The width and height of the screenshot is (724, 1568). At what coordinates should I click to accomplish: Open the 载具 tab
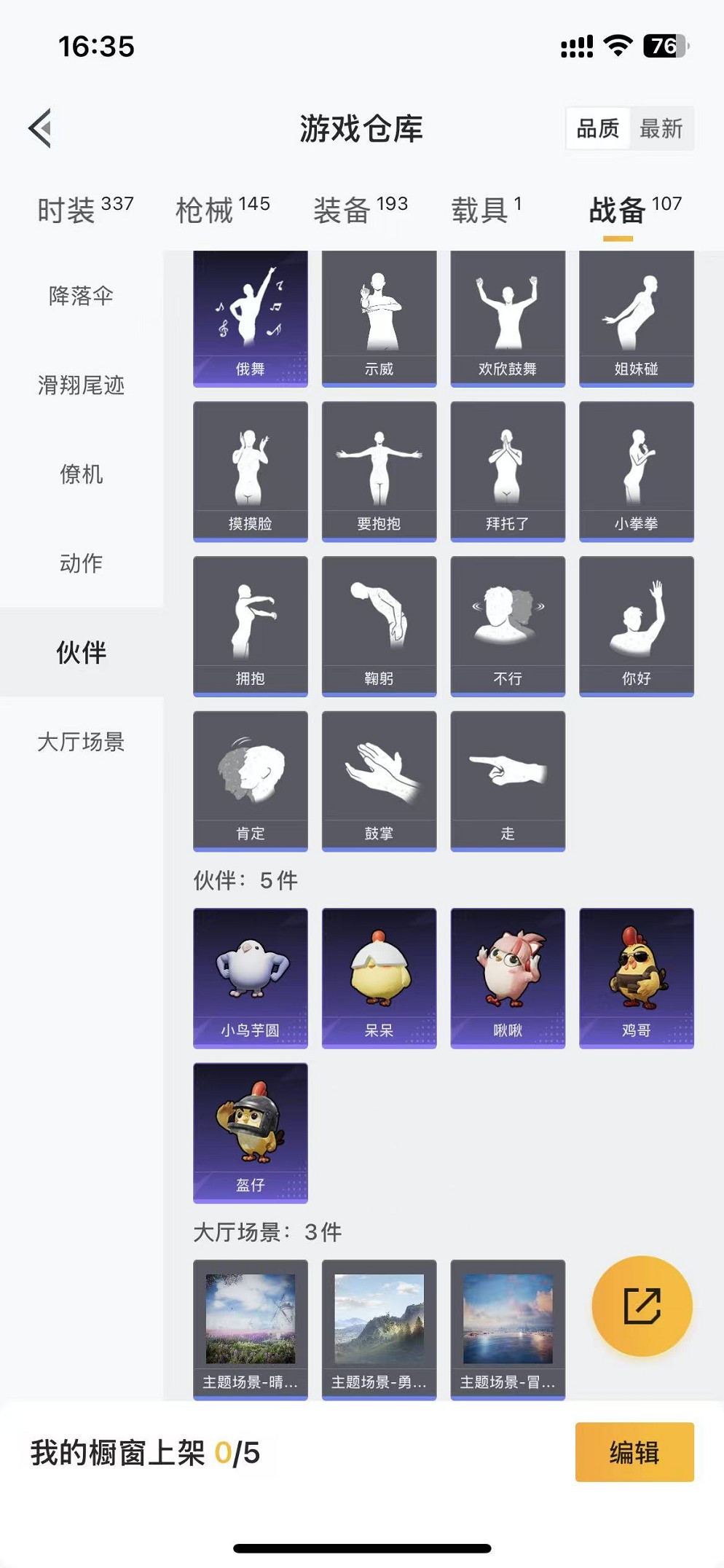[486, 210]
